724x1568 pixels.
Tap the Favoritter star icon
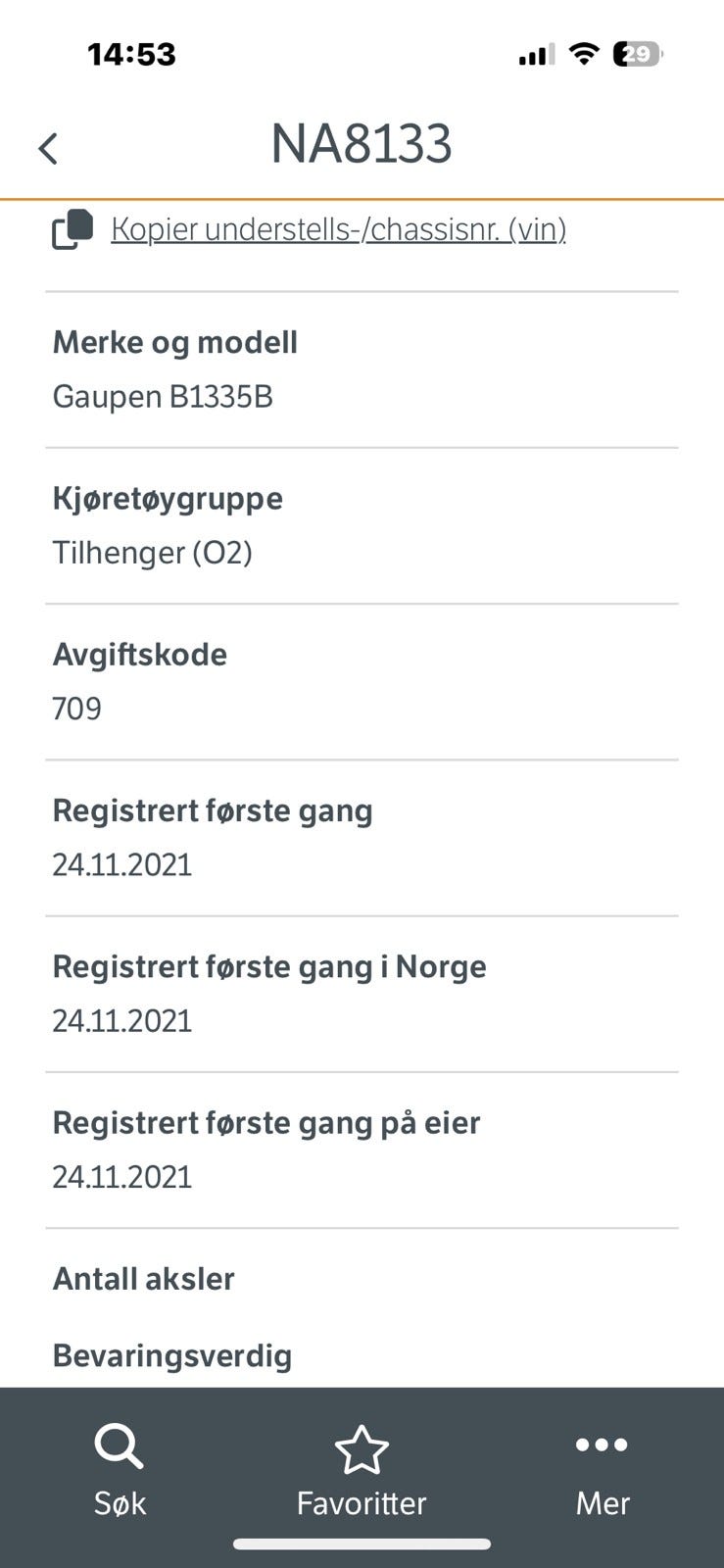(362, 1448)
